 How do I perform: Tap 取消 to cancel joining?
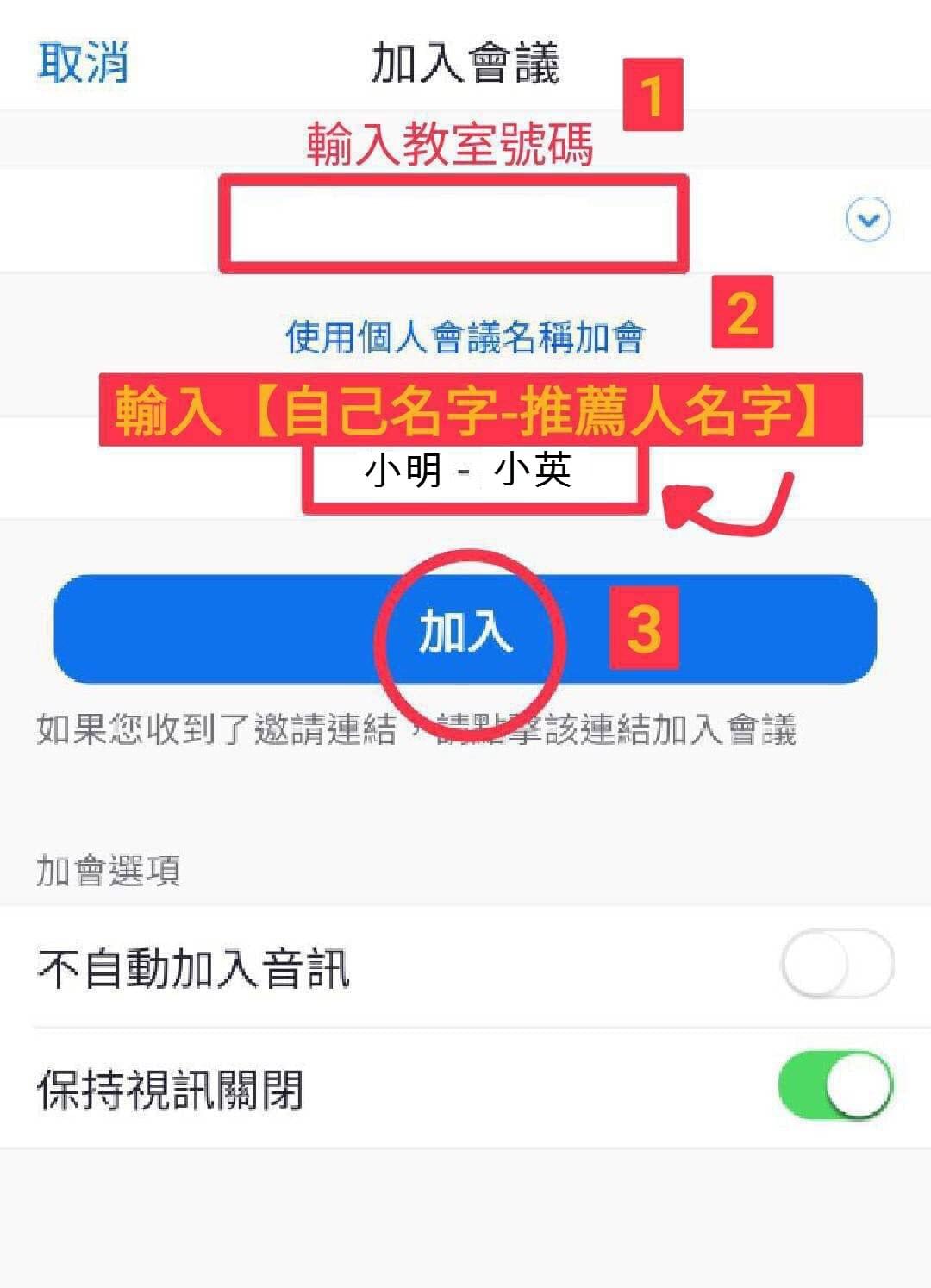click(83, 62)
